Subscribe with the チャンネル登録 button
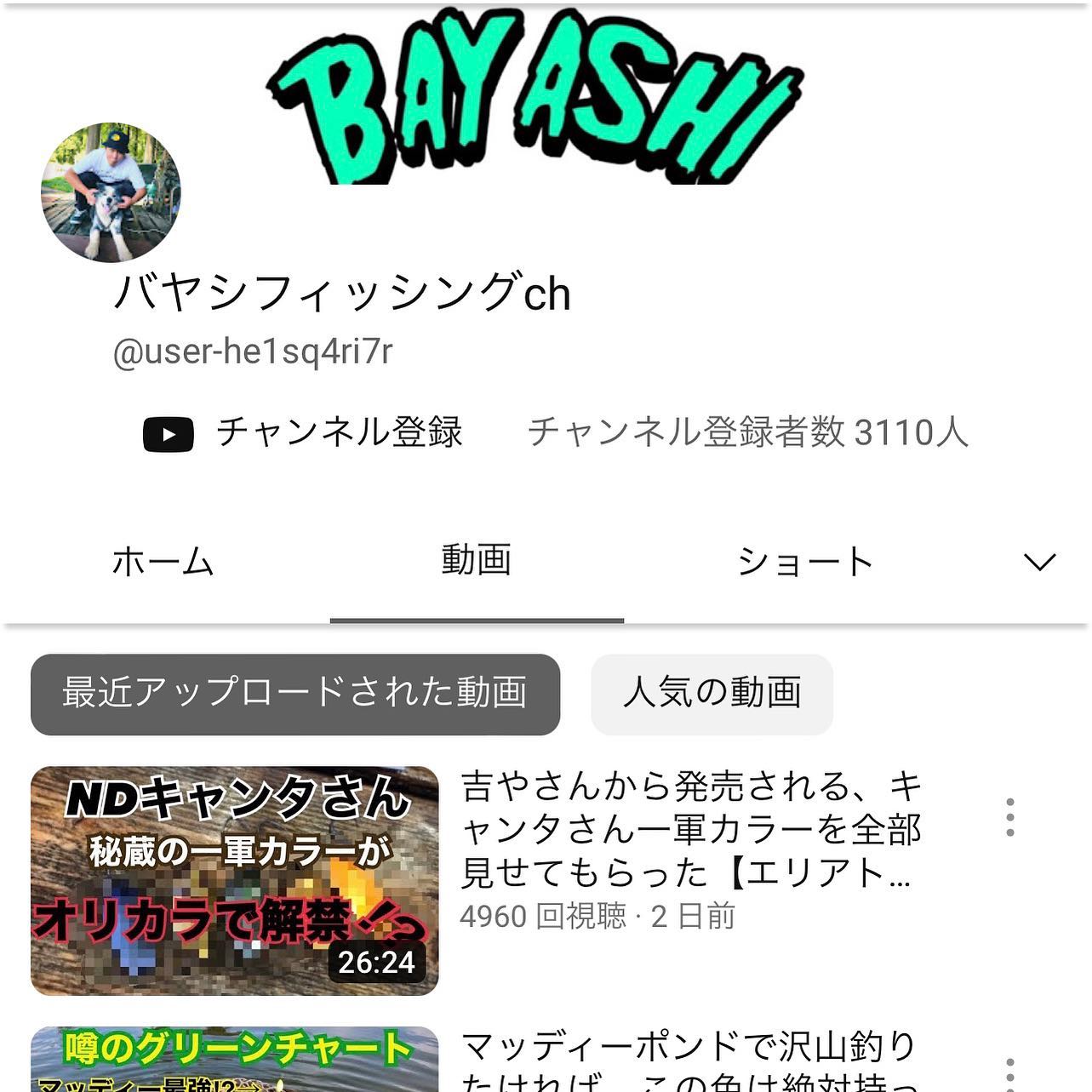This screenshot has width=1092, height=1092. pos(304,432)
